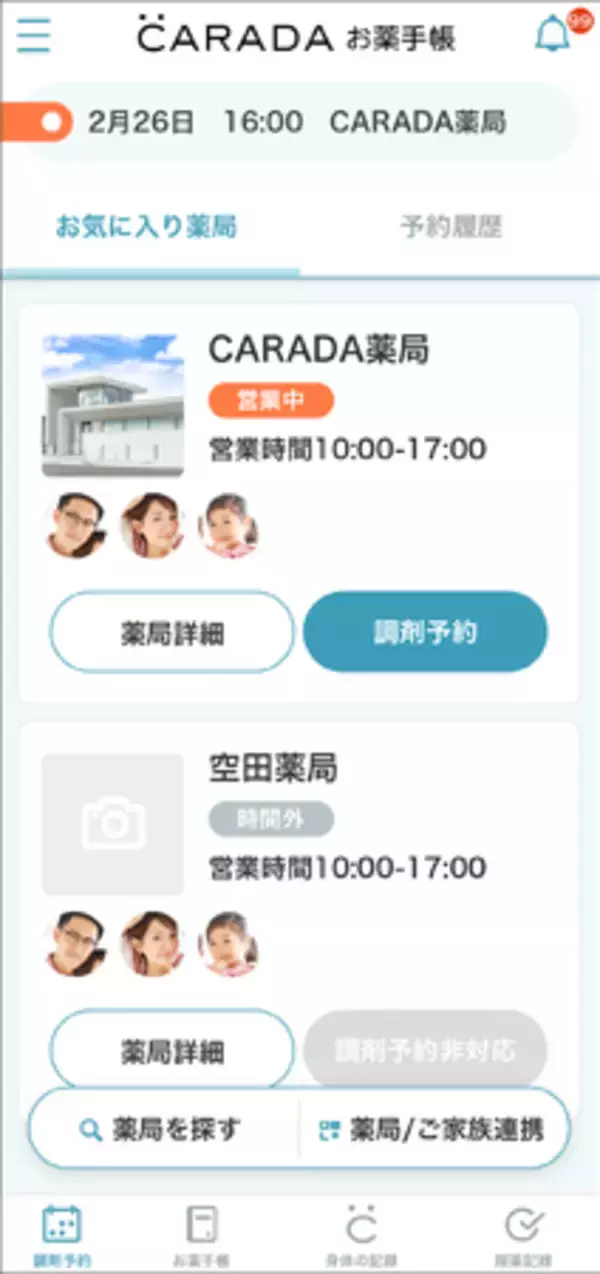Image resolution: width=600 pixels, height=1274 pixels.
Task: Open the hamburger drawer menu
Action: coord(33,37)
